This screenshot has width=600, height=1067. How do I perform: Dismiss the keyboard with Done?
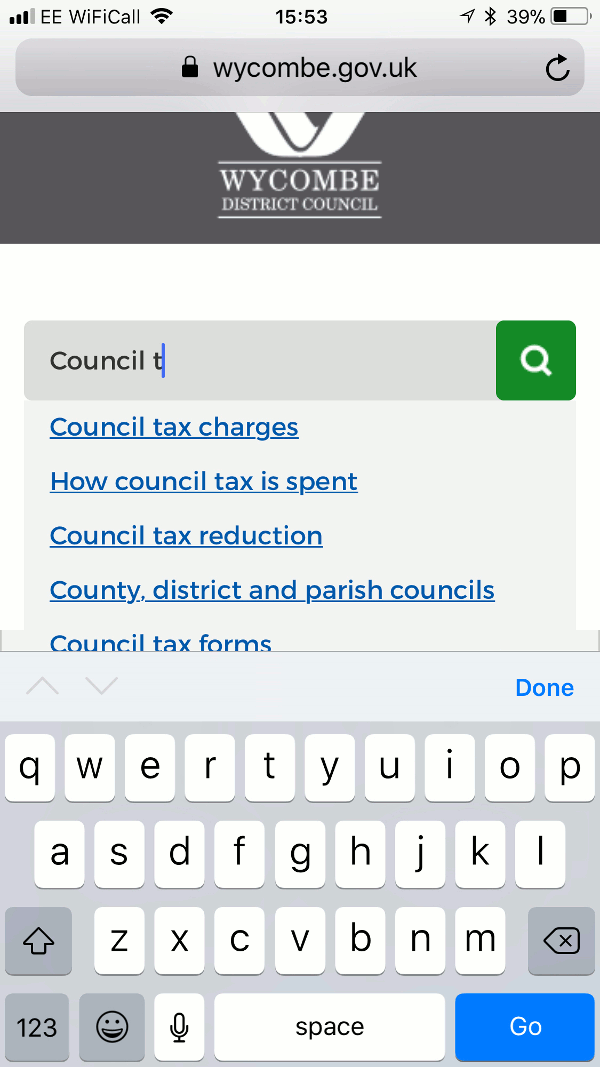point(544,687)
